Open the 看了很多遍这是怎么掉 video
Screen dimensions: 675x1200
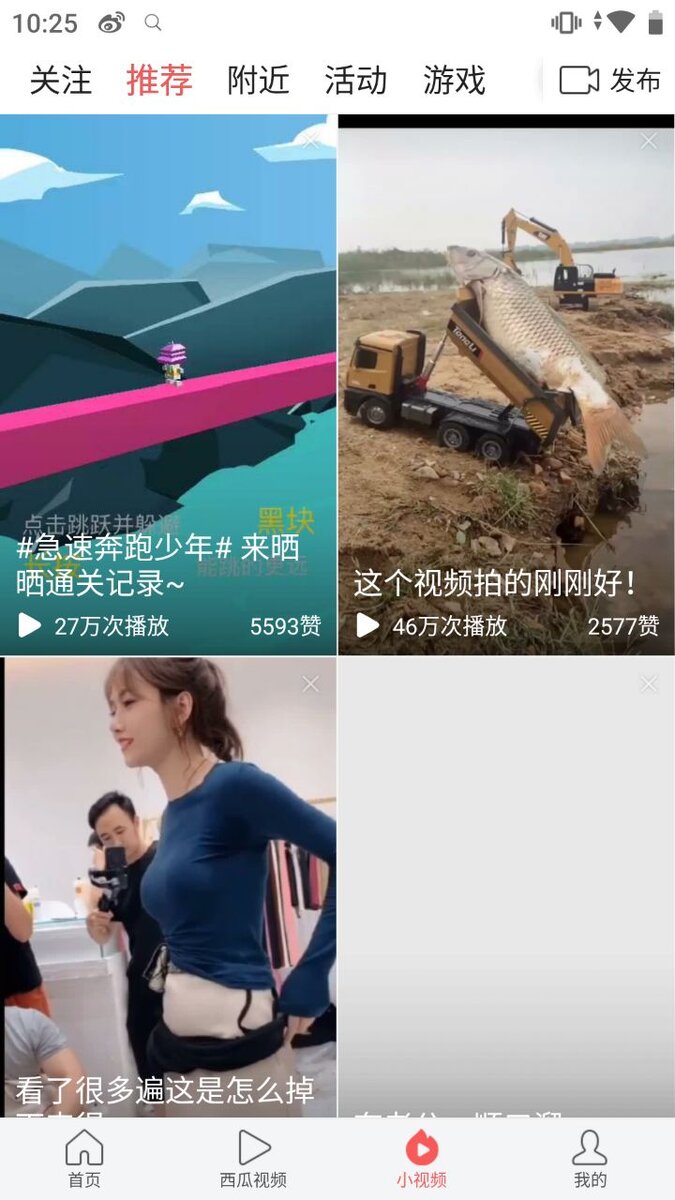click(168, 886)
